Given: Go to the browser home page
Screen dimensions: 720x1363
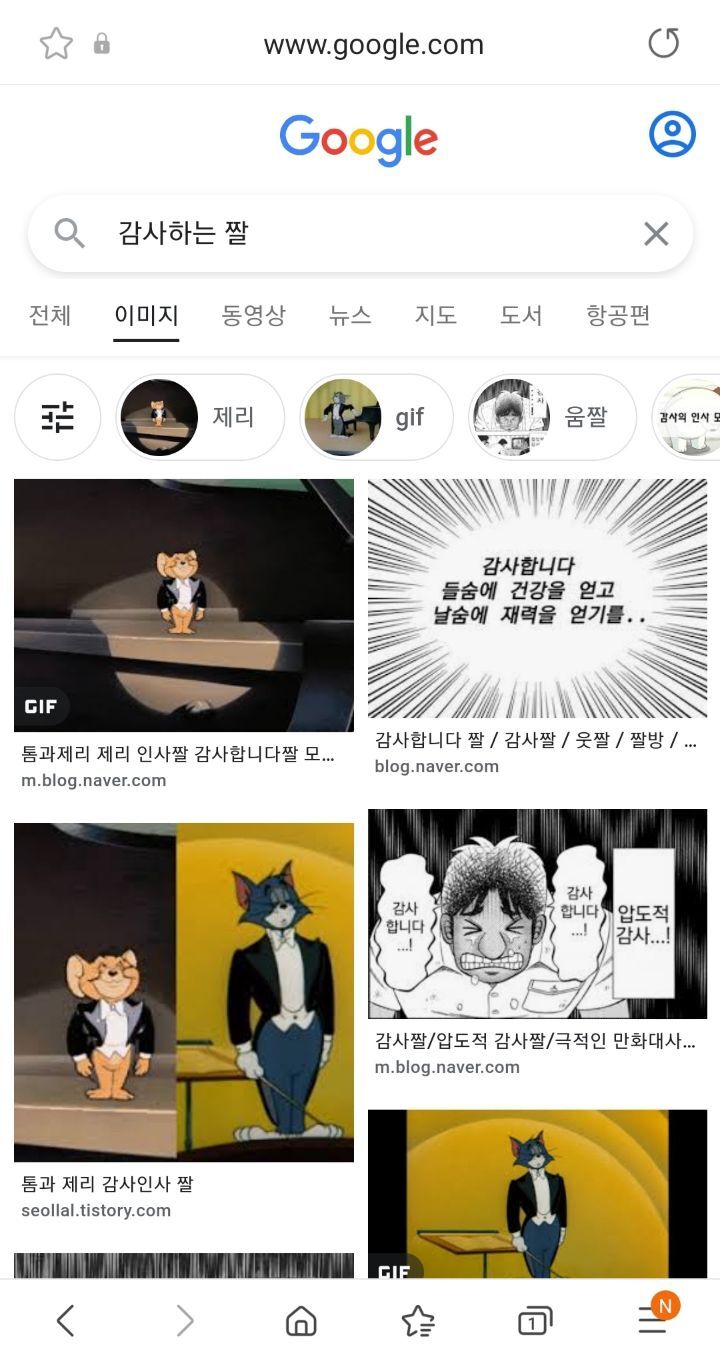Looking at the screenshot, I should pos(300,1321).
